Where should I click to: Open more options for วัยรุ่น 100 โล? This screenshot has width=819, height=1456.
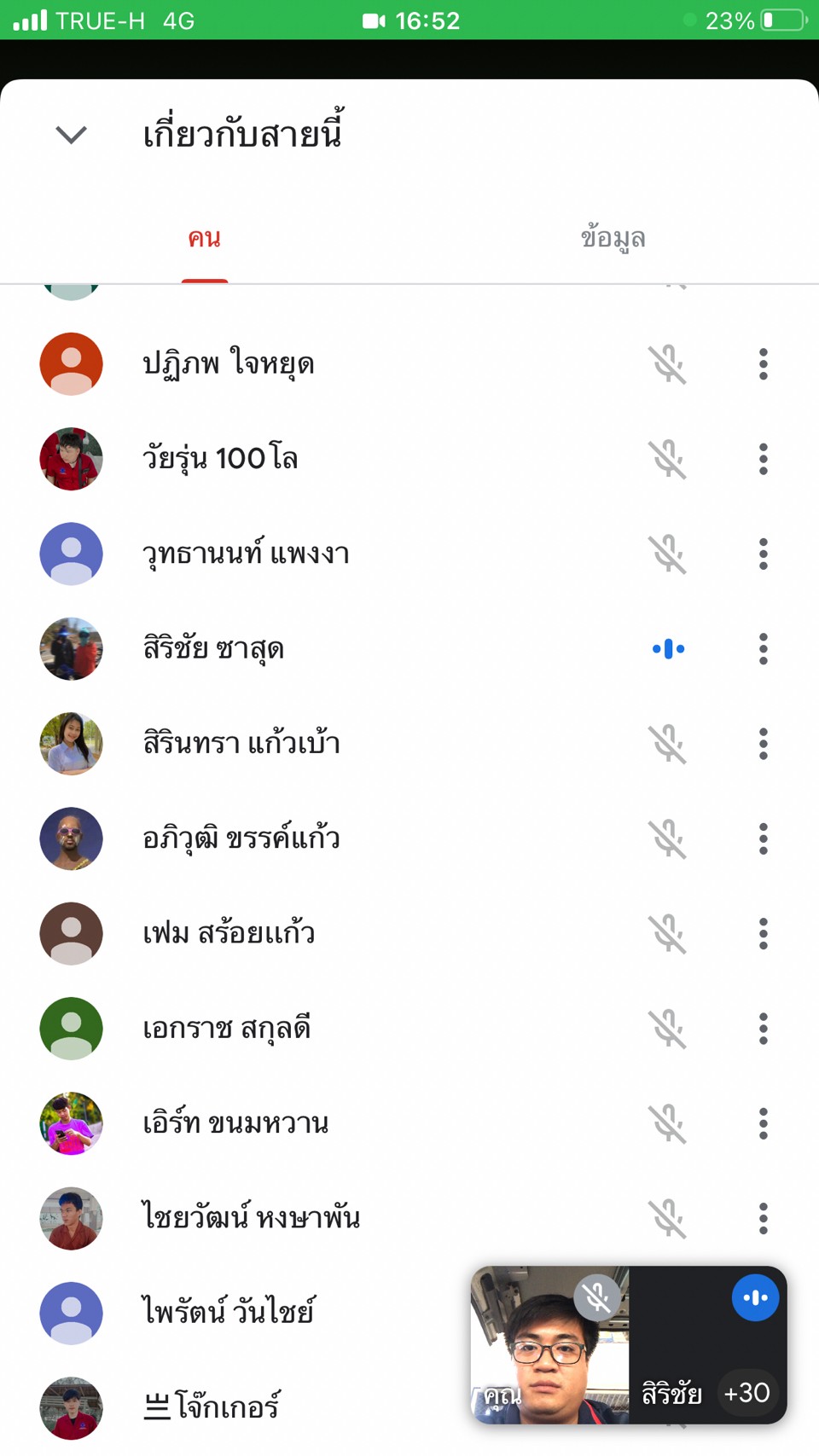pos(764,459)
